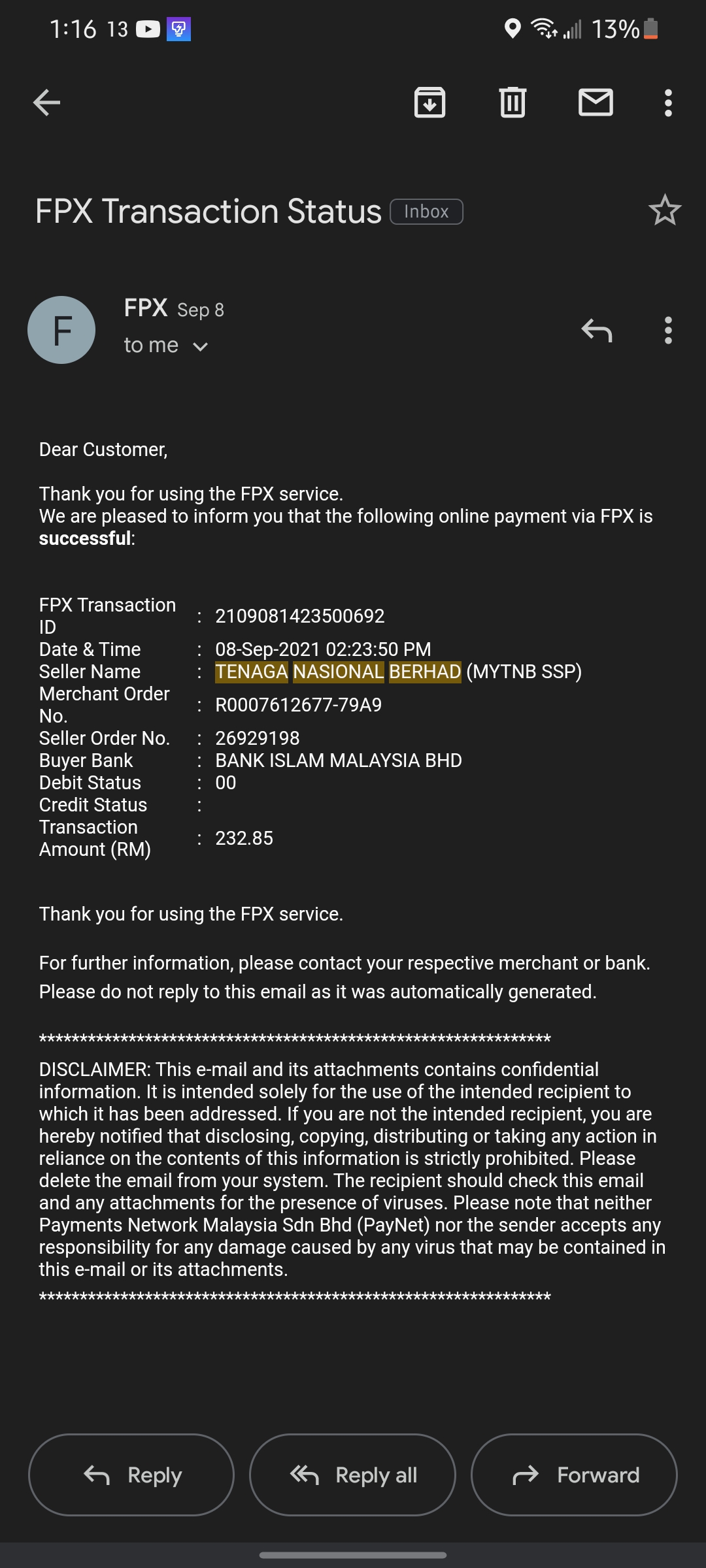Go back to the inbox list

tap(47, 103)
